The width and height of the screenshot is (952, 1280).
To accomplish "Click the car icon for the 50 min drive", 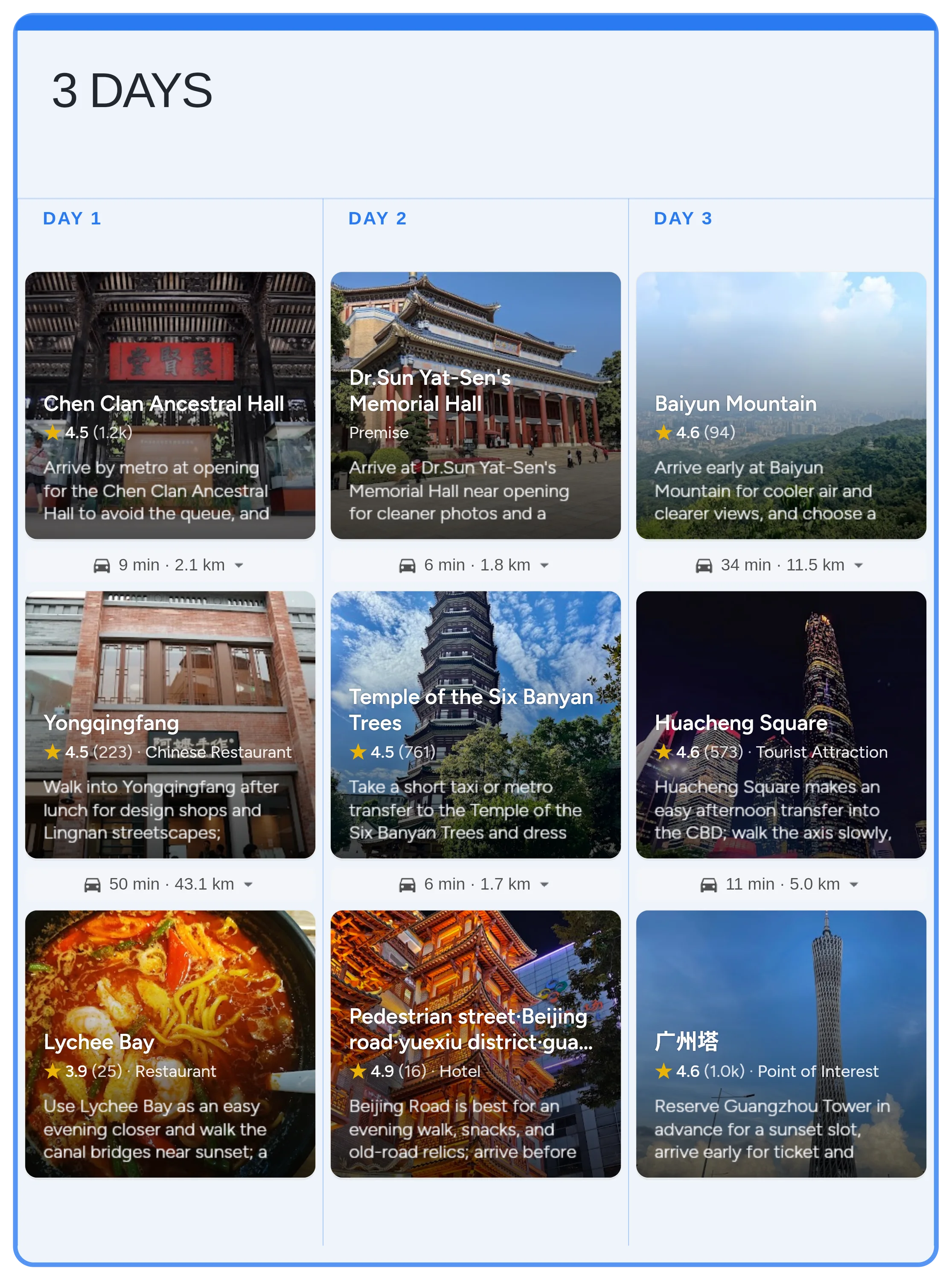I will (x=93, y=885).
